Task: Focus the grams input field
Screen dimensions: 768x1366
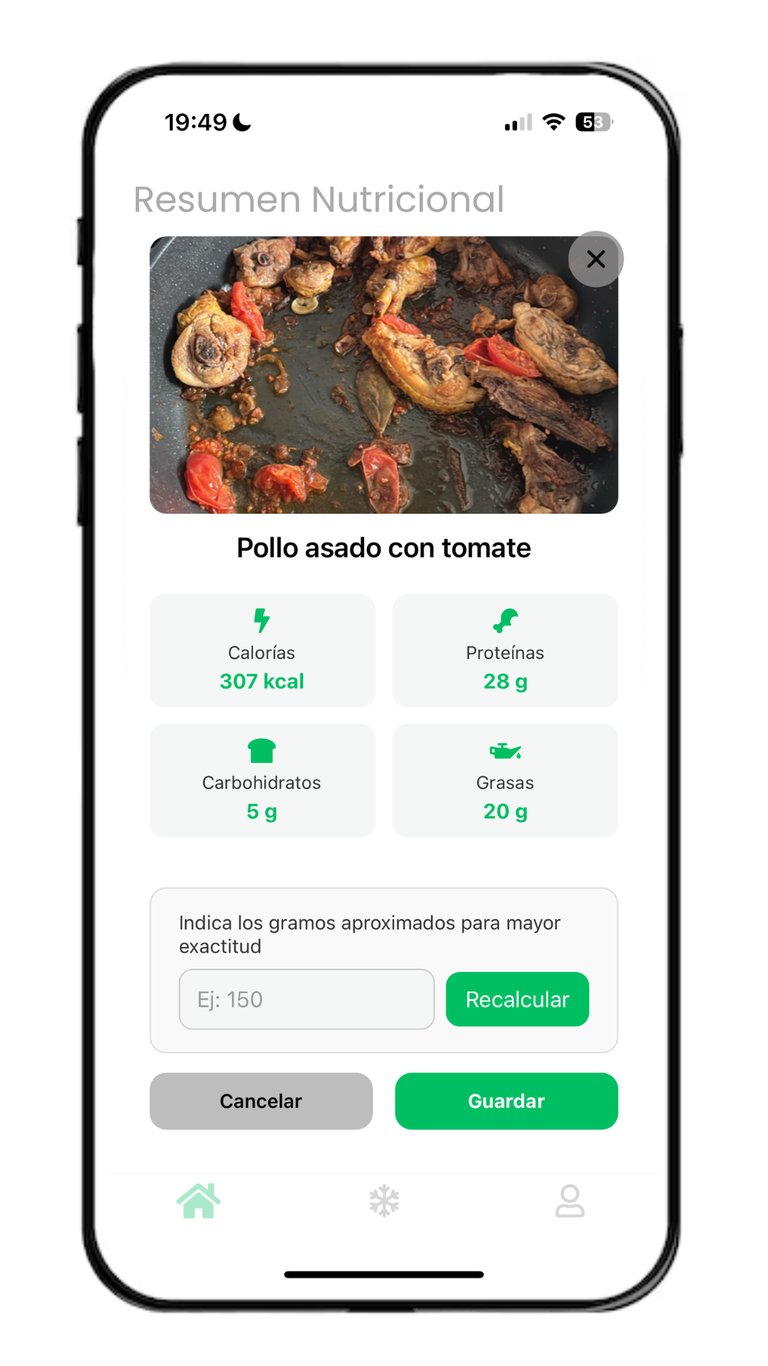Action: point(306,999)
